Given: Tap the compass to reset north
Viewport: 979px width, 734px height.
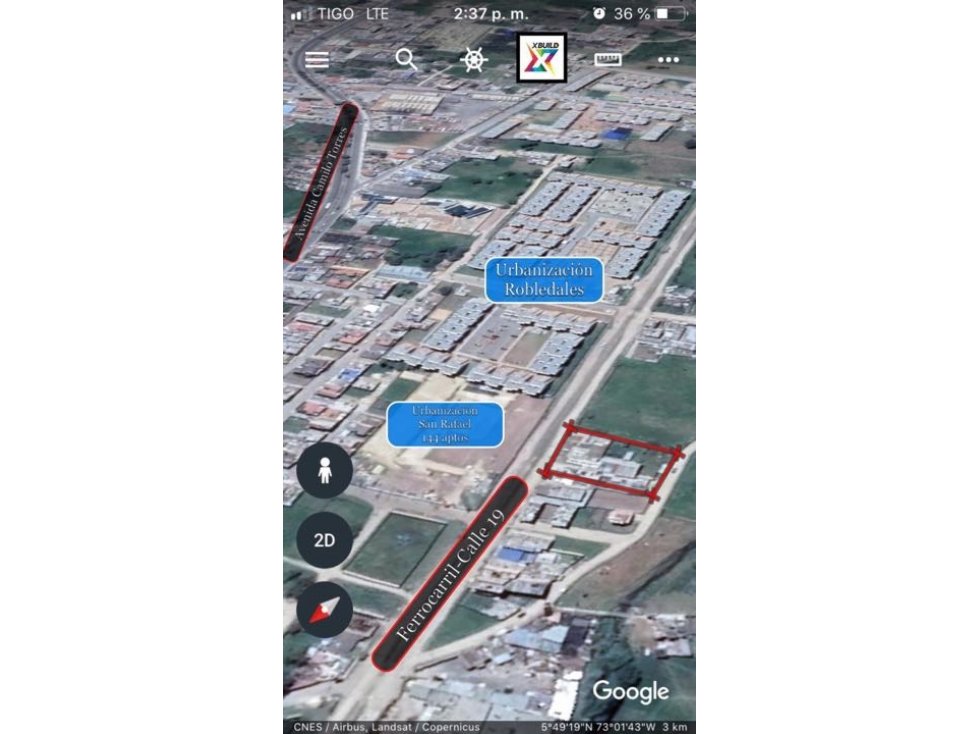Looking at the screenshot, I should click(x=325, y=609).
